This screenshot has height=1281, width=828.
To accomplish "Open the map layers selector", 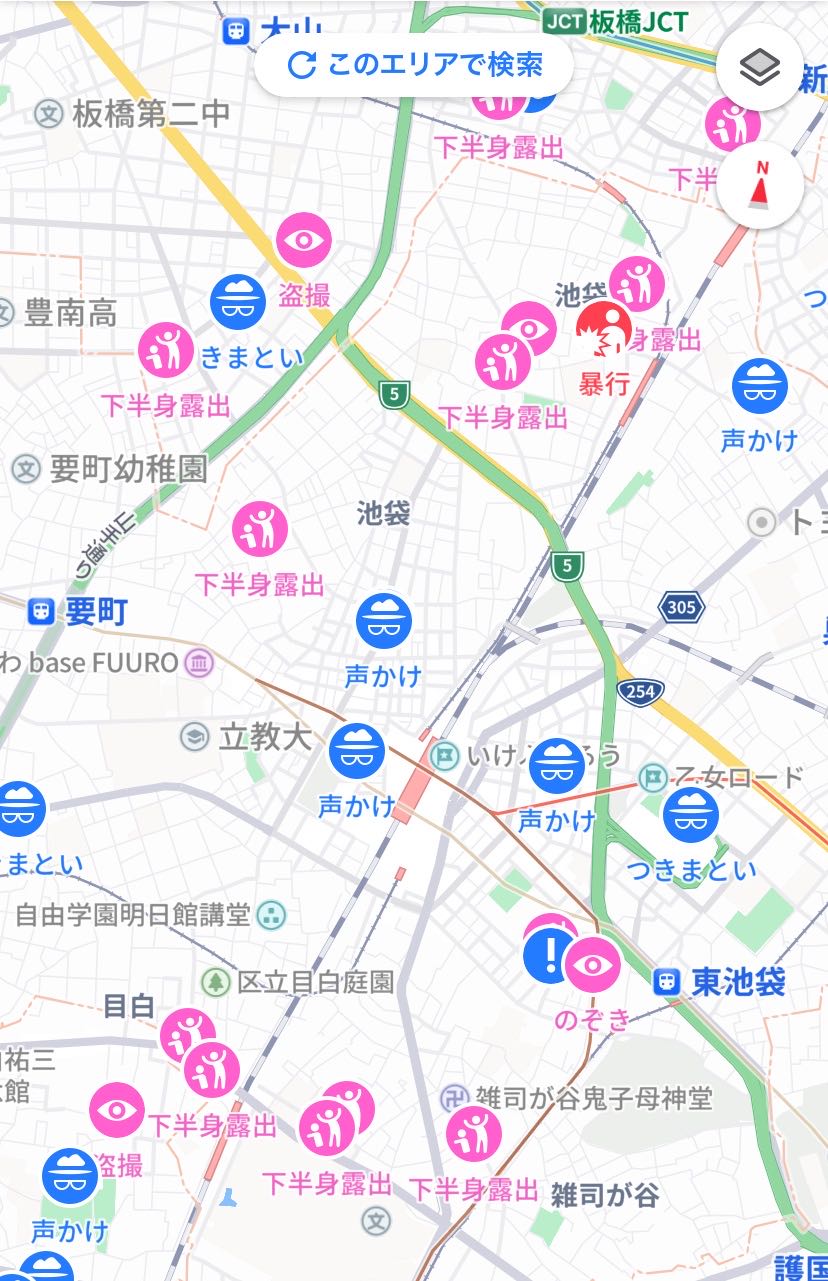I will [759, 68].
